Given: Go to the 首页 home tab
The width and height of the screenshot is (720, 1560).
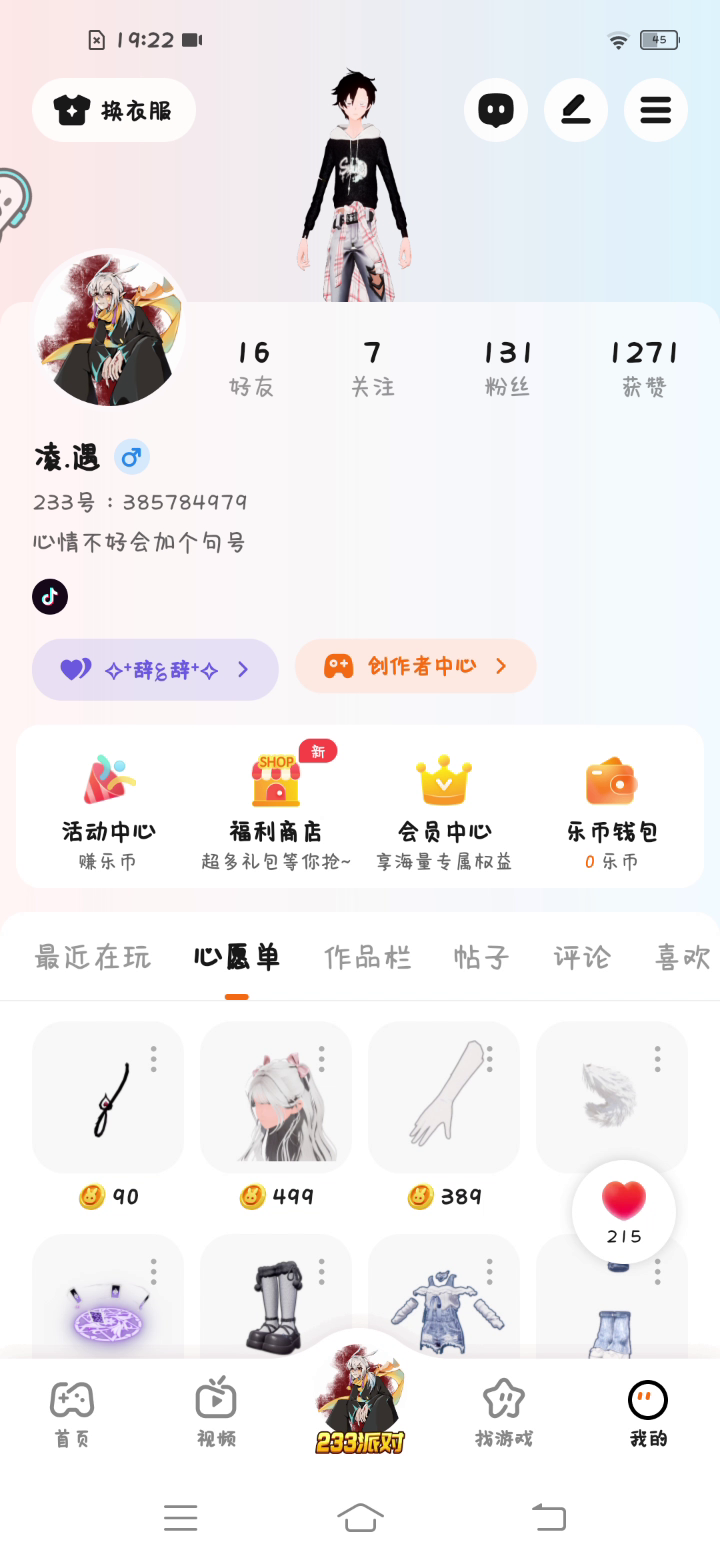Looking at the screenshot, I should tap(72, 1412).
